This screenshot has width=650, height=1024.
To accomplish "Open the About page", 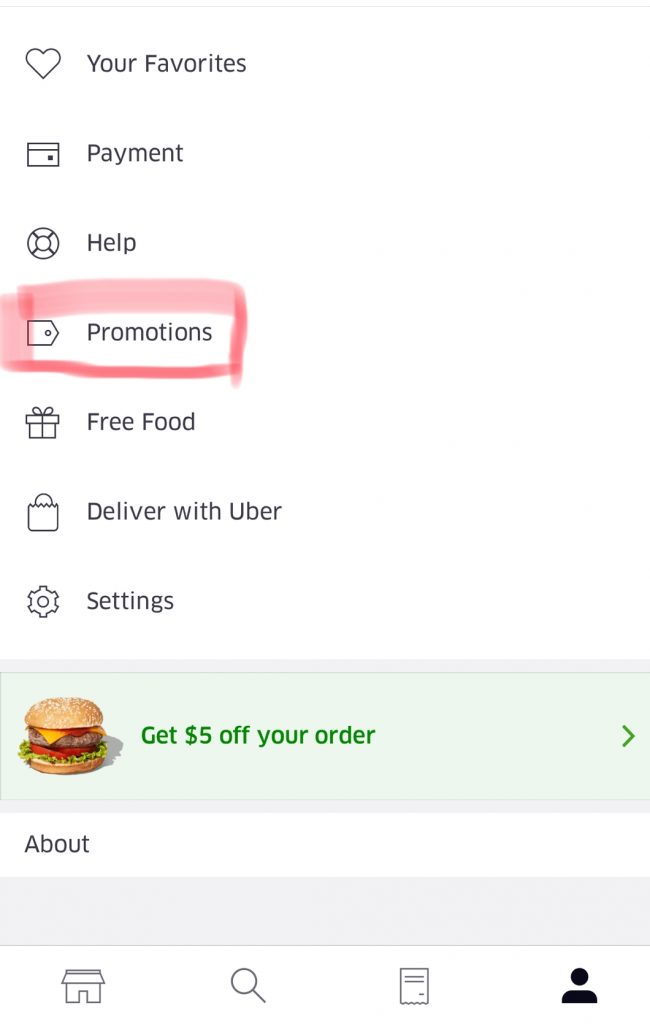I will pyautogui.click(x=58, y=844).
